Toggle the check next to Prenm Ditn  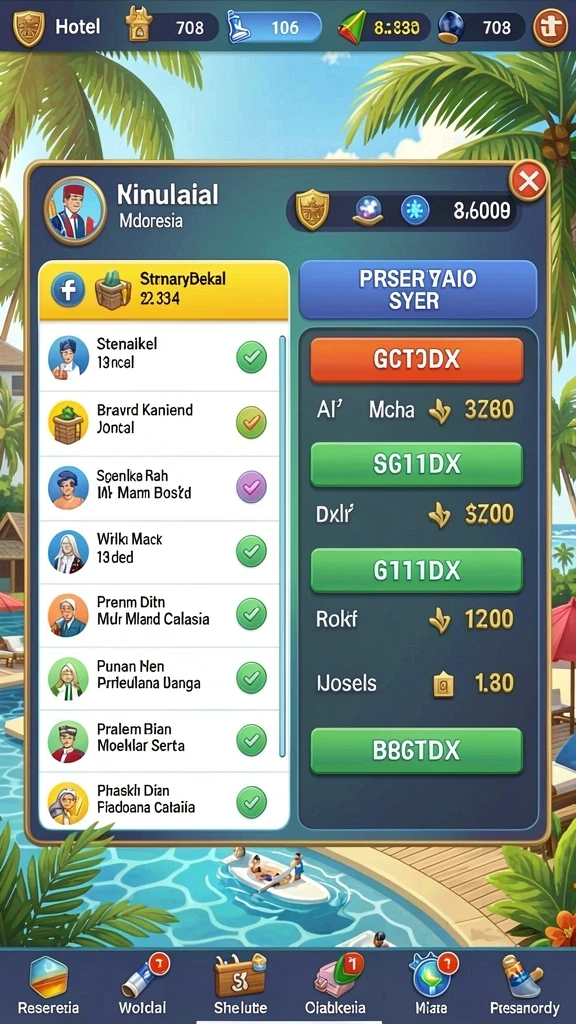tap(251, 615)
